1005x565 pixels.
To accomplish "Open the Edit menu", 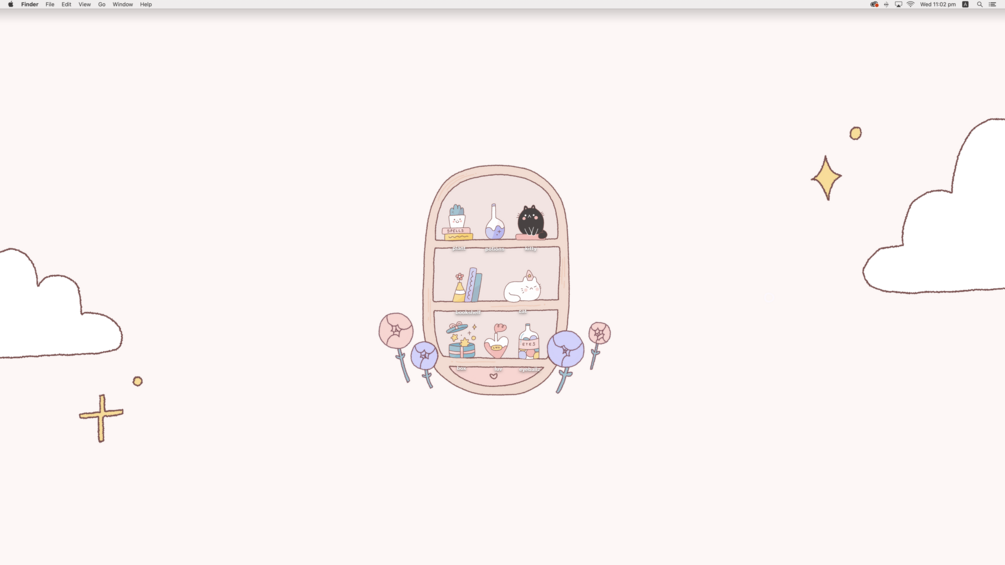I will point(66,4).
